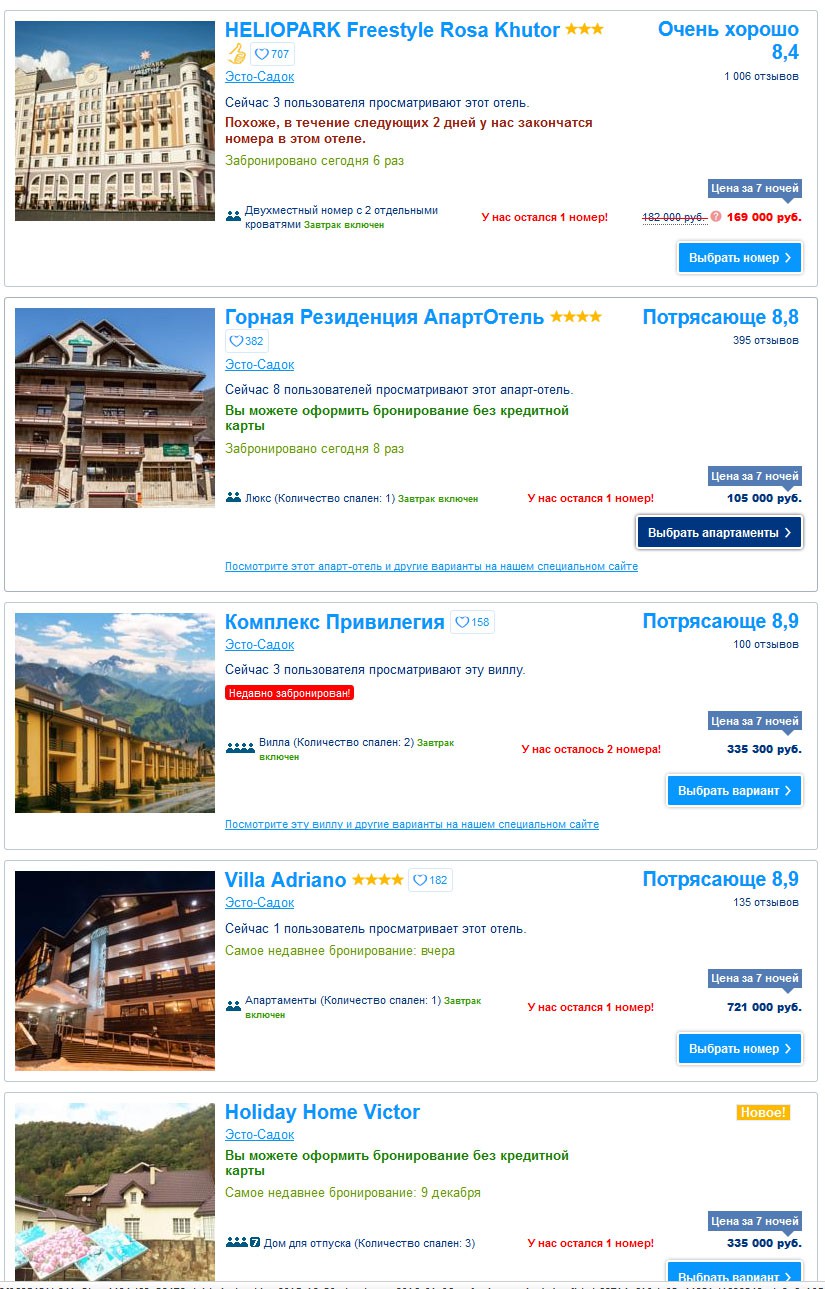Open the Villa Adriano title link

pos(285,880)
